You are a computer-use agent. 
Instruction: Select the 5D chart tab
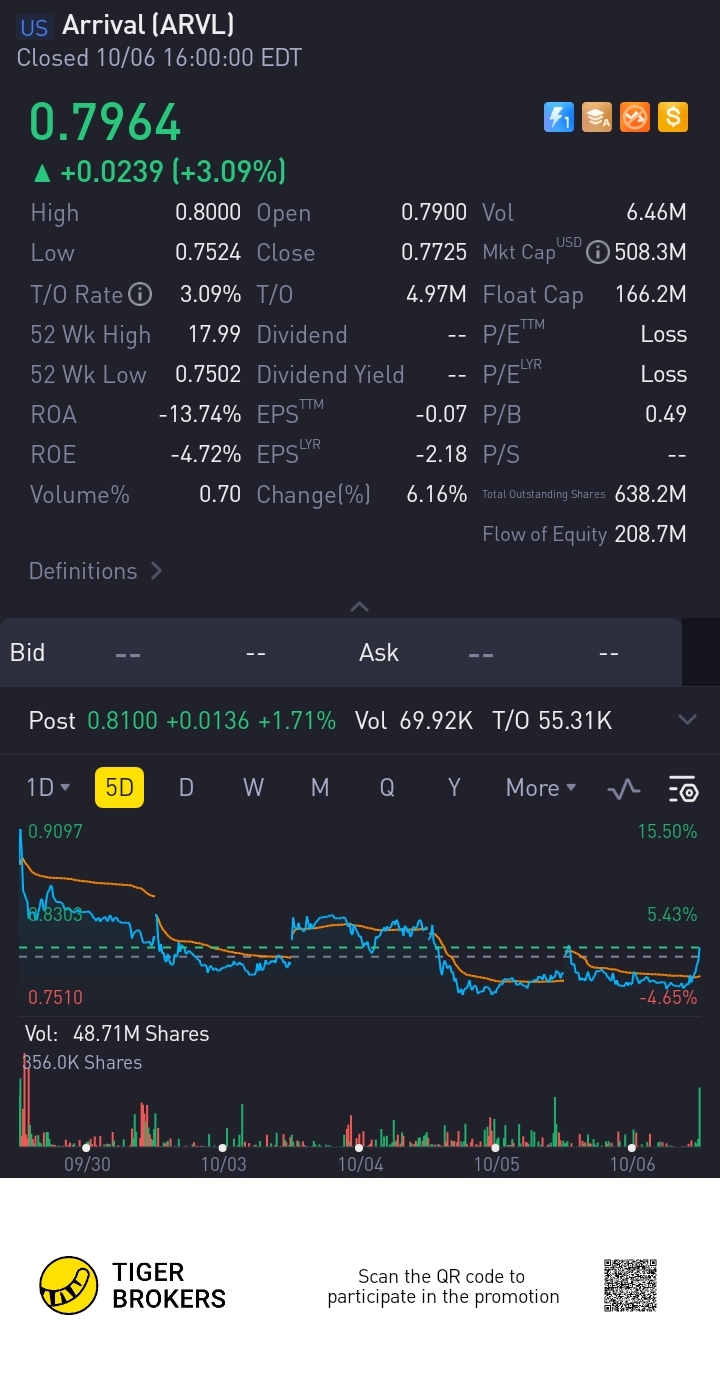[x=119, y=788]
